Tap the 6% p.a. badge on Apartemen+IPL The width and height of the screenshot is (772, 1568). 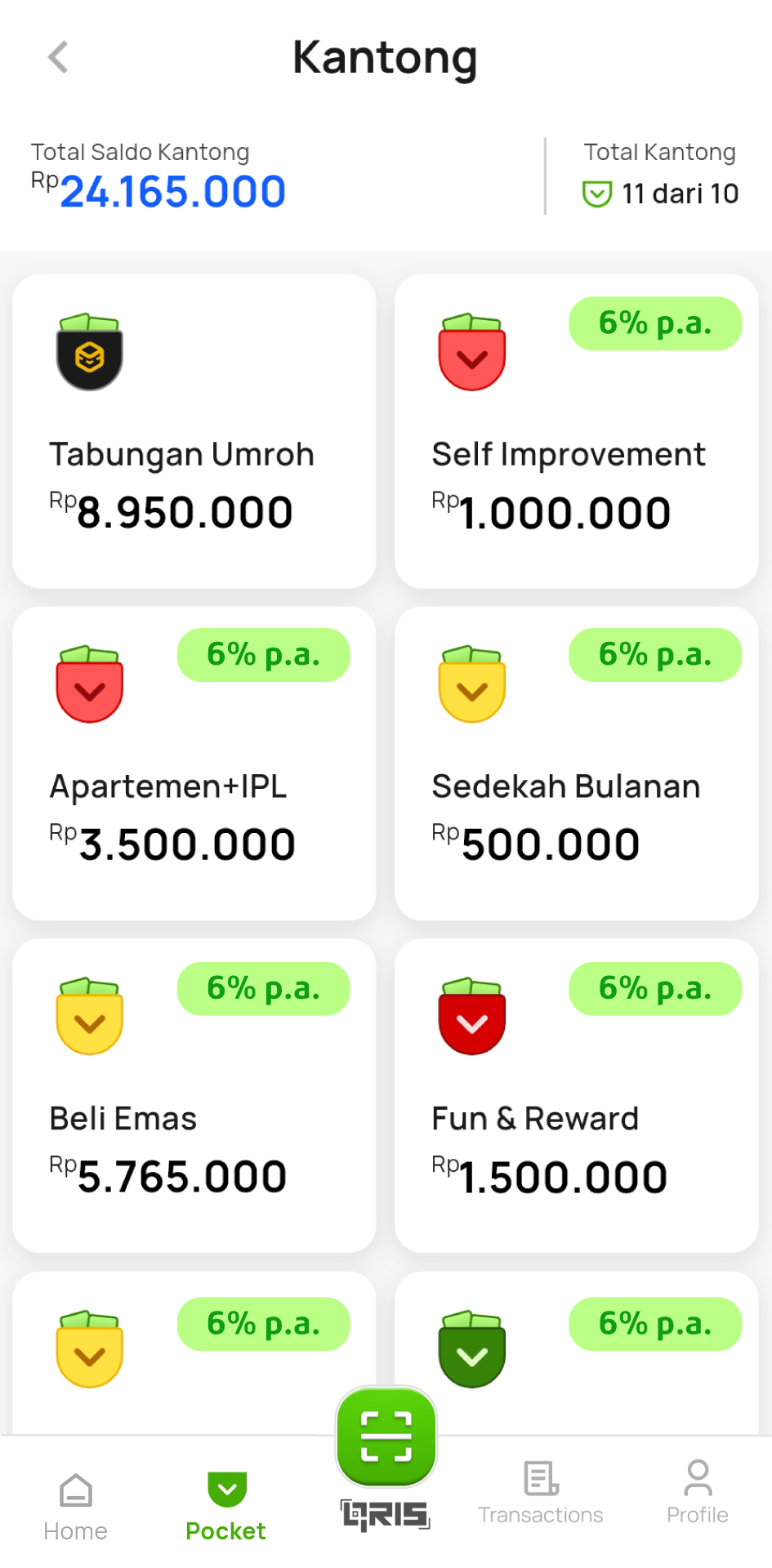[263, 654]
